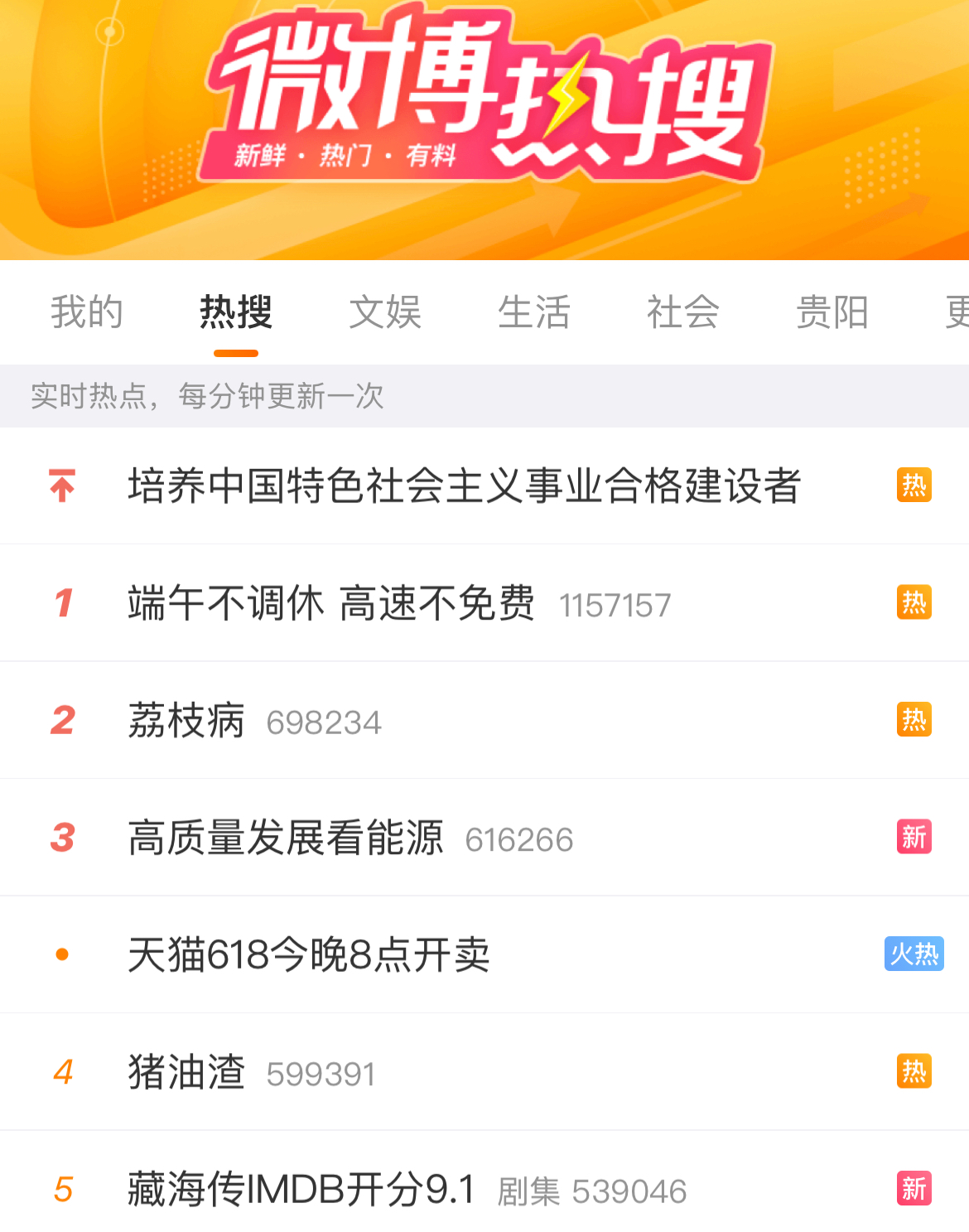
Task: Open topic 高质量发展看能源
Action: (286, 838)
